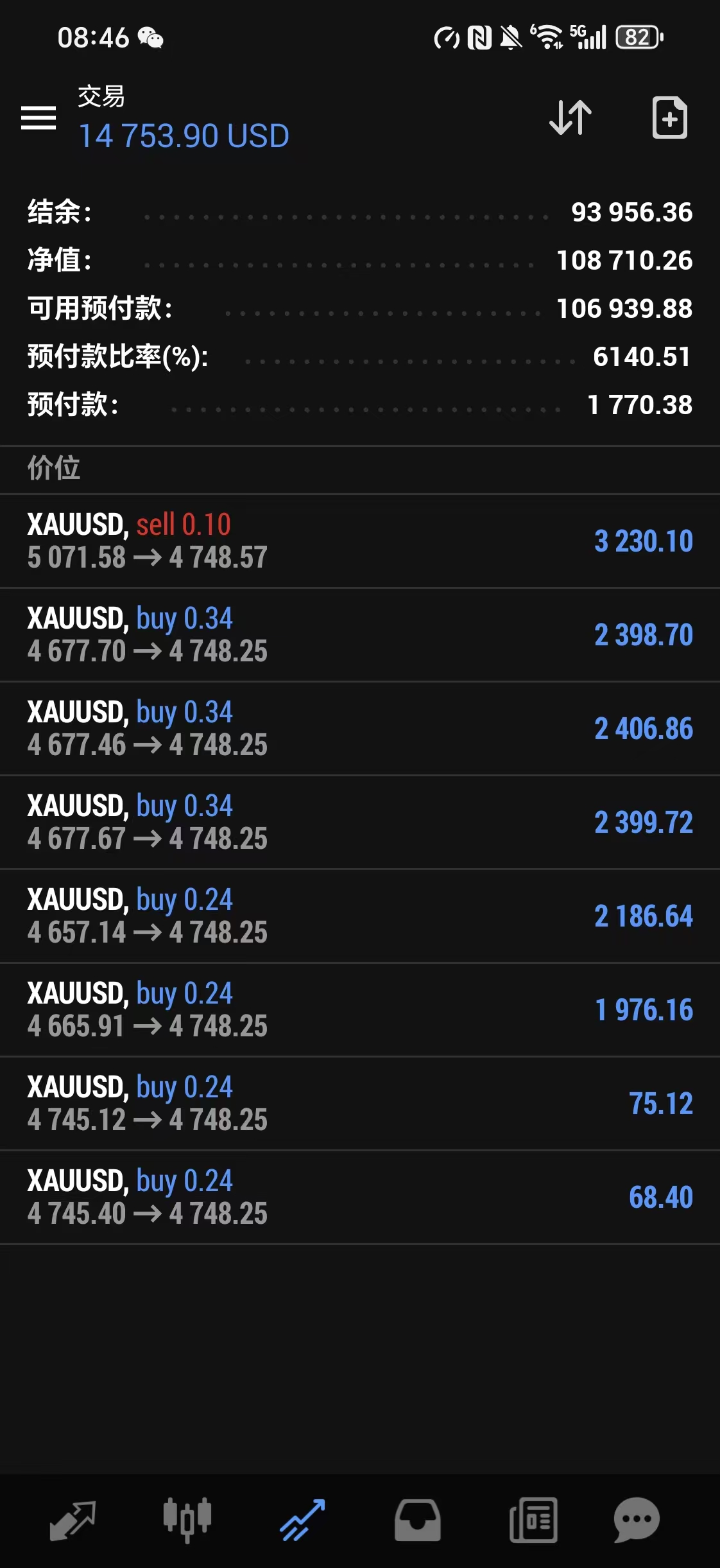Go to the News tab
The height and width of the screenshot is (1568, 720).
[533, 1520]
